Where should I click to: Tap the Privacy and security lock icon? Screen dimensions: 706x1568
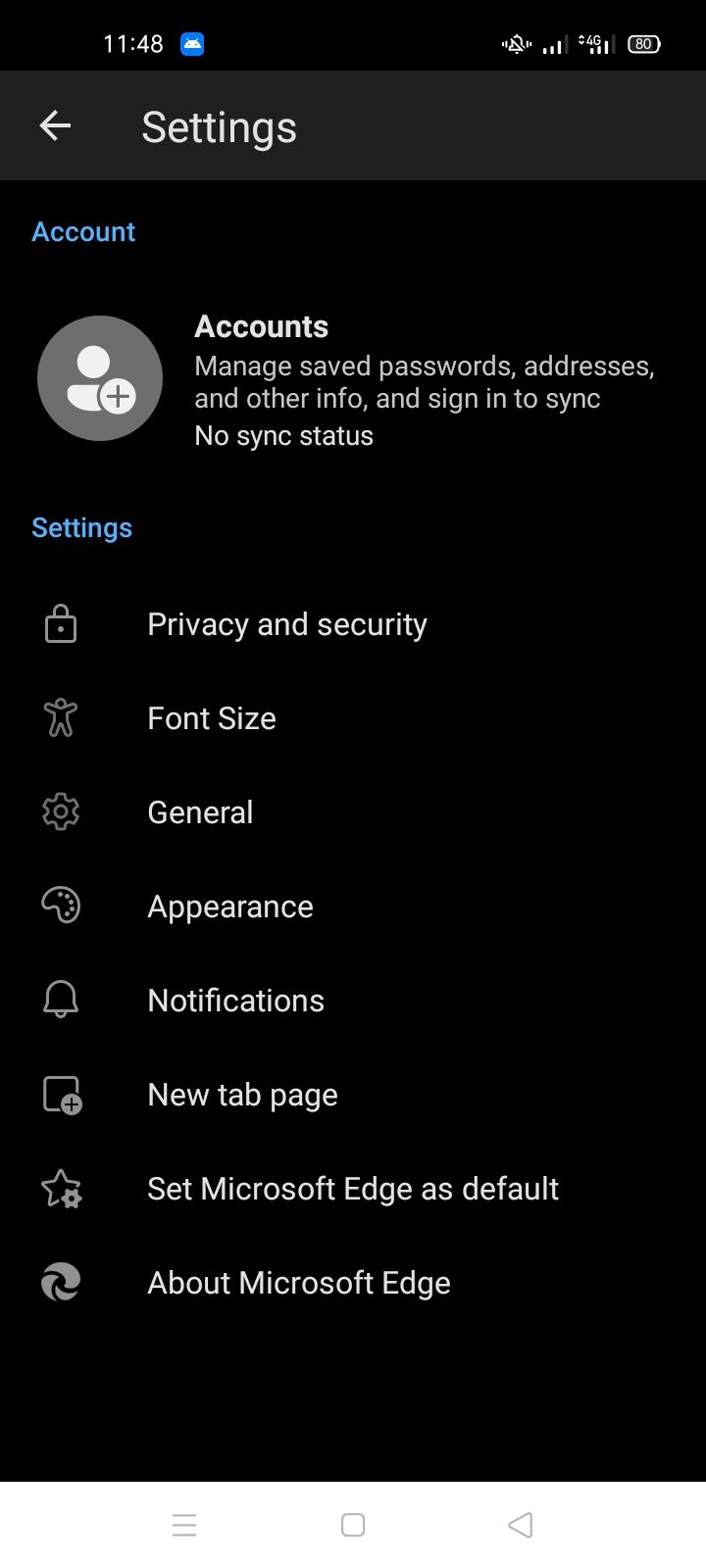coord(60,623)
